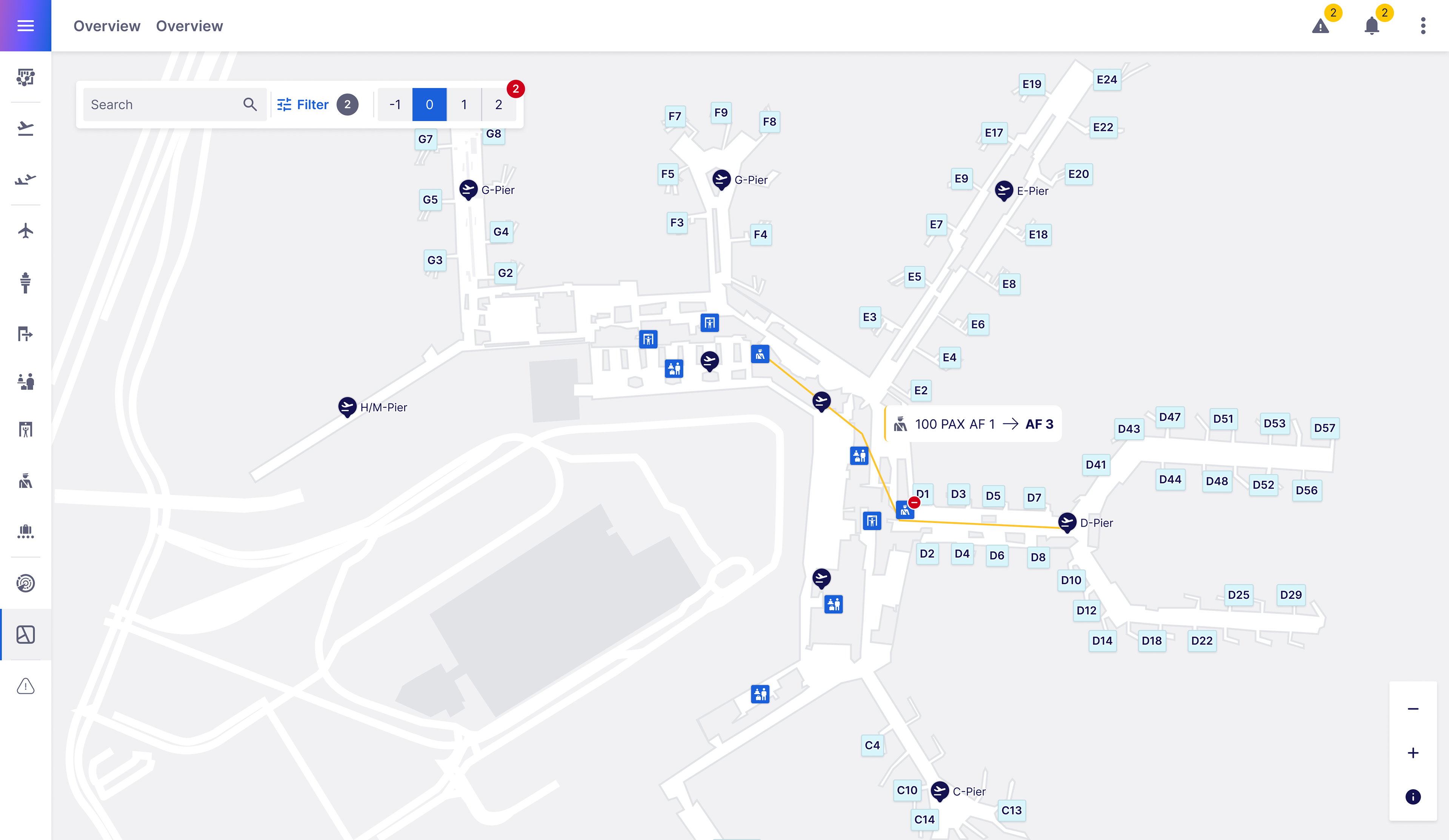
Task: Switch to floor level 1
Action: tap(464, 105)
